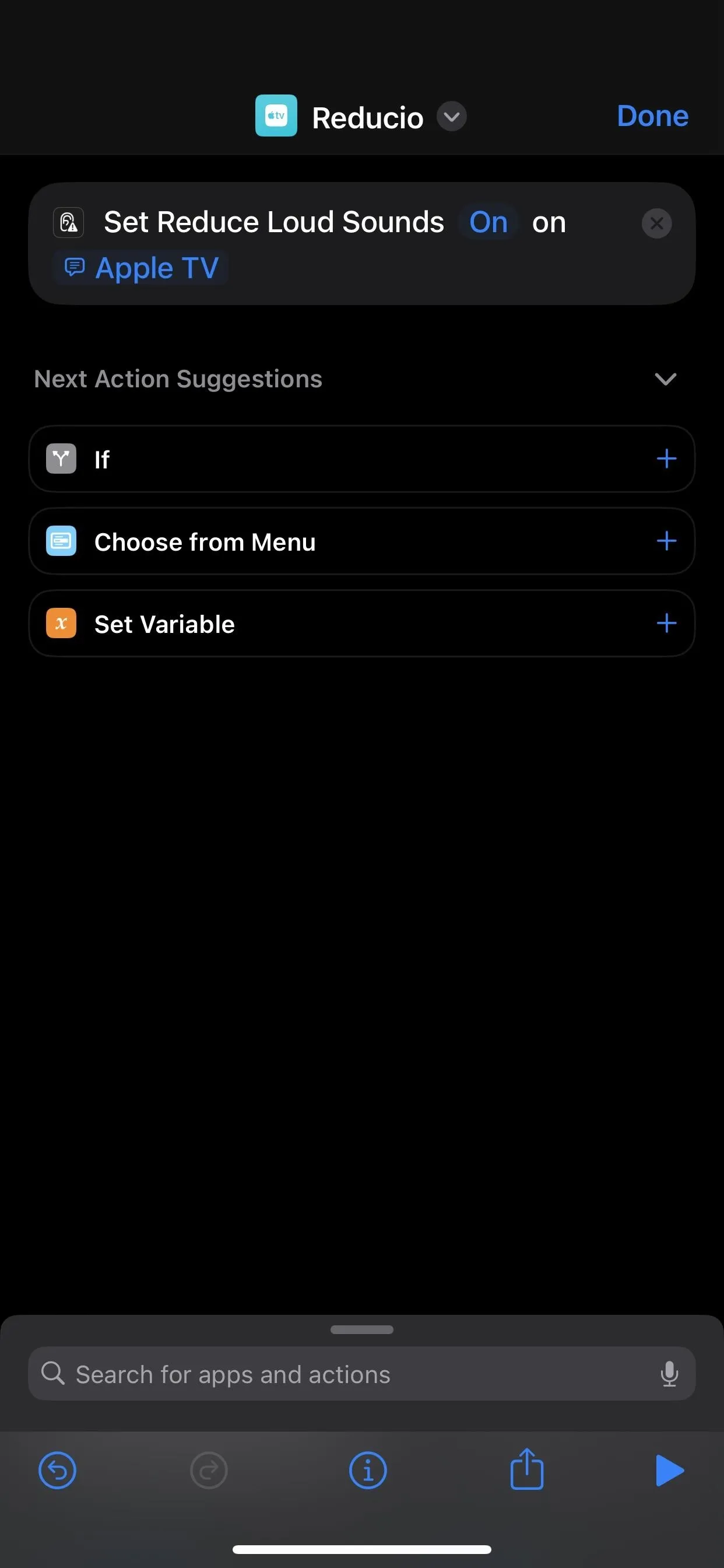Screen dimensions: 724x1568
Task: Change the Apple TV device parameter
Action: point(141,268)
